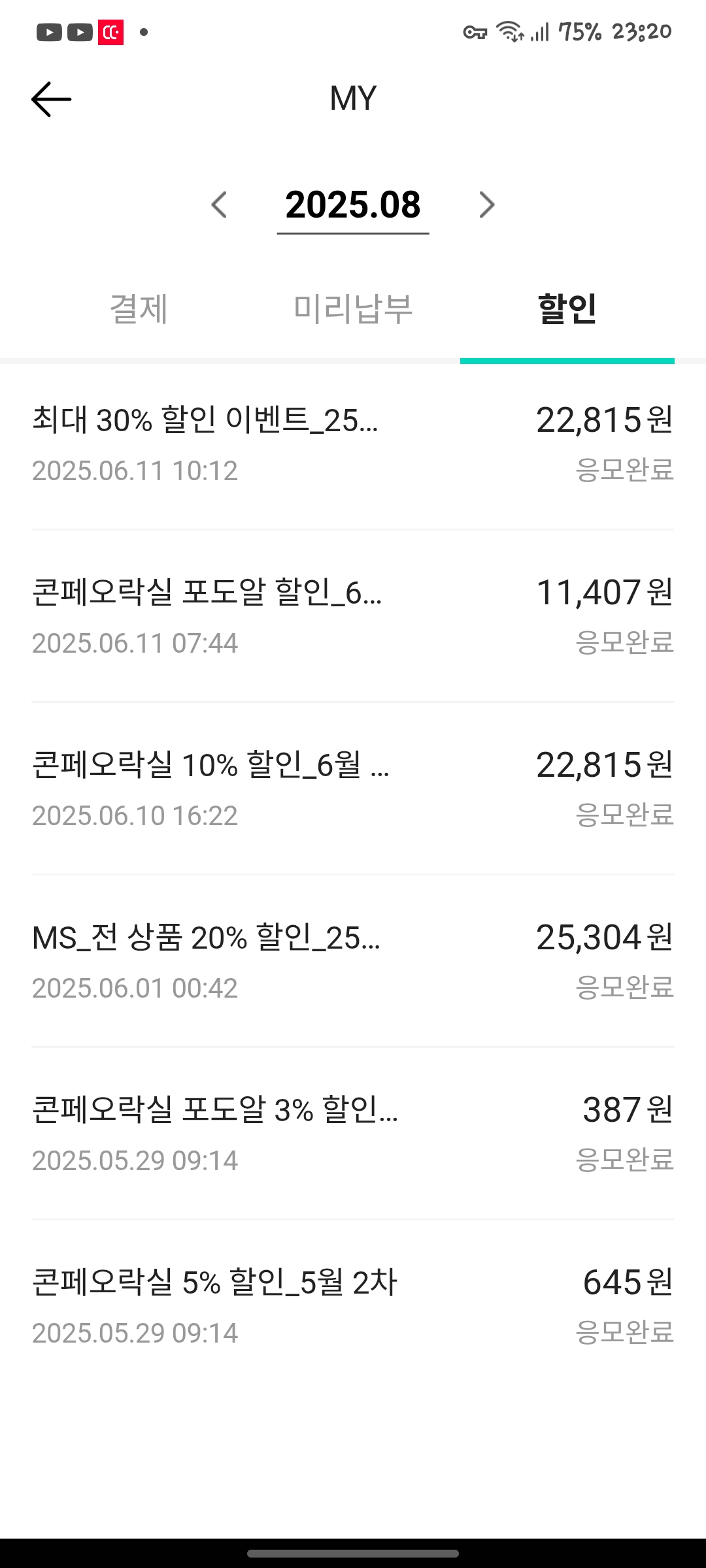Go back using the top-left arrow

(51, 99)
